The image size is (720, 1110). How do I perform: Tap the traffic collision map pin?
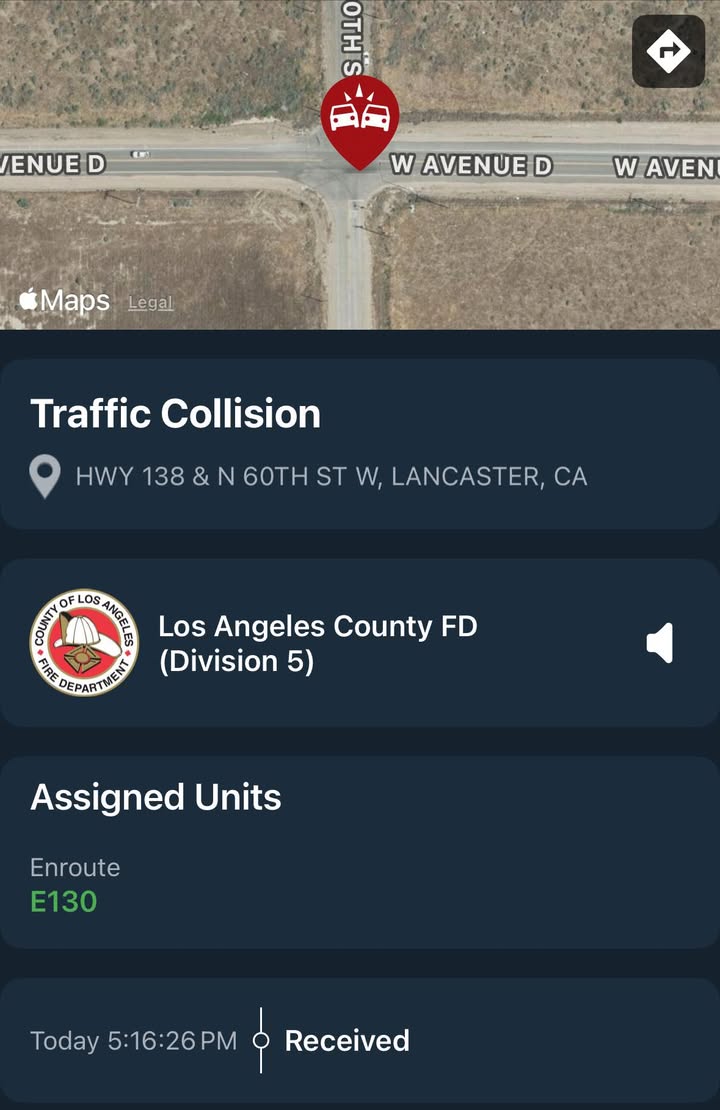click(x=360, y=122)
